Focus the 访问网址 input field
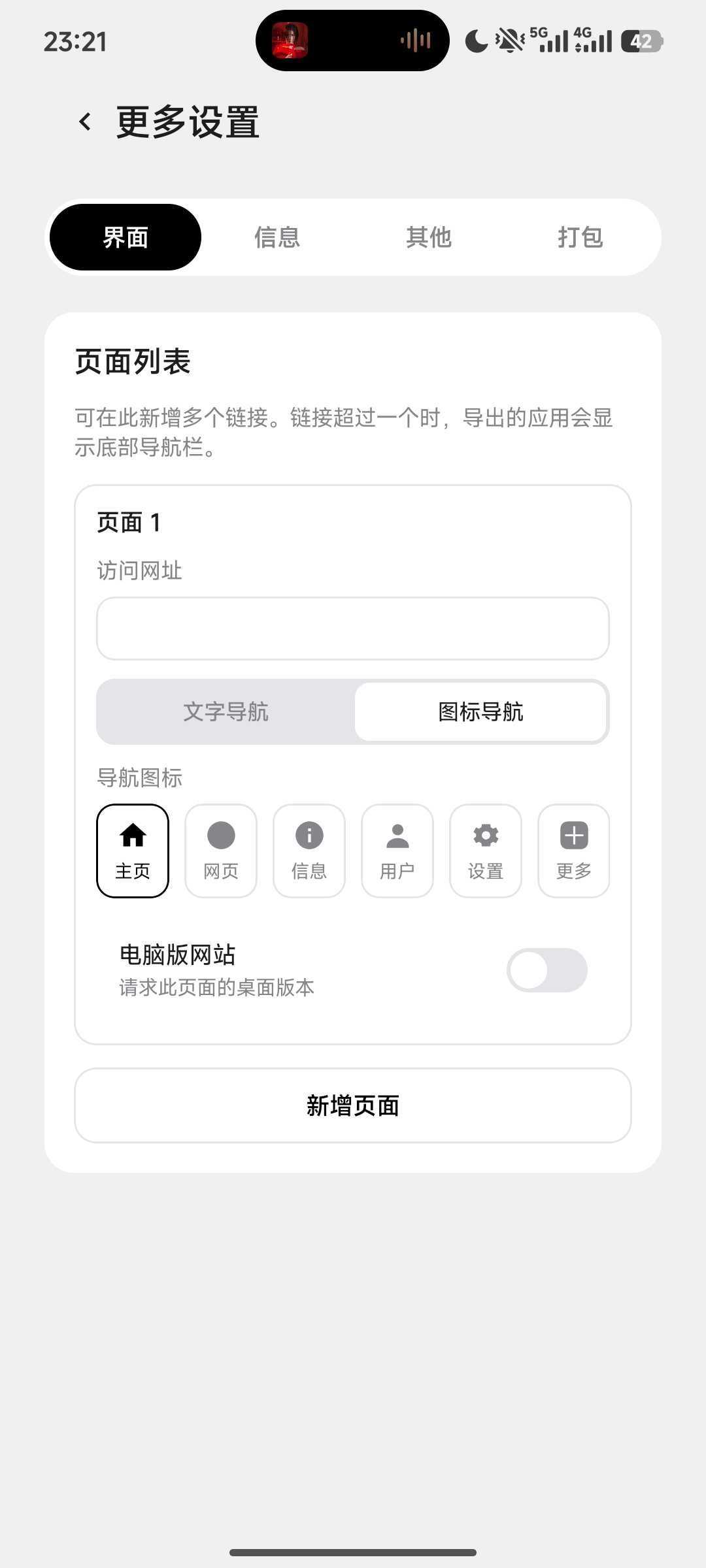This screenshot has height=1568, width=706. coord(353,629)
